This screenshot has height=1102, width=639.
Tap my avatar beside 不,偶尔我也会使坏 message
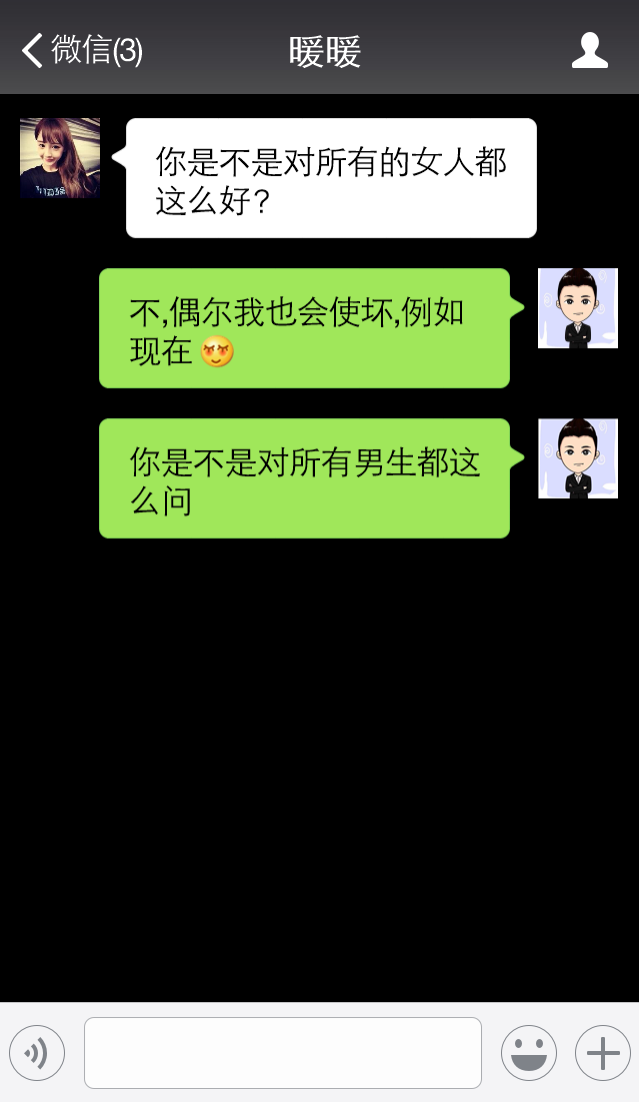[x=577, y=308]
